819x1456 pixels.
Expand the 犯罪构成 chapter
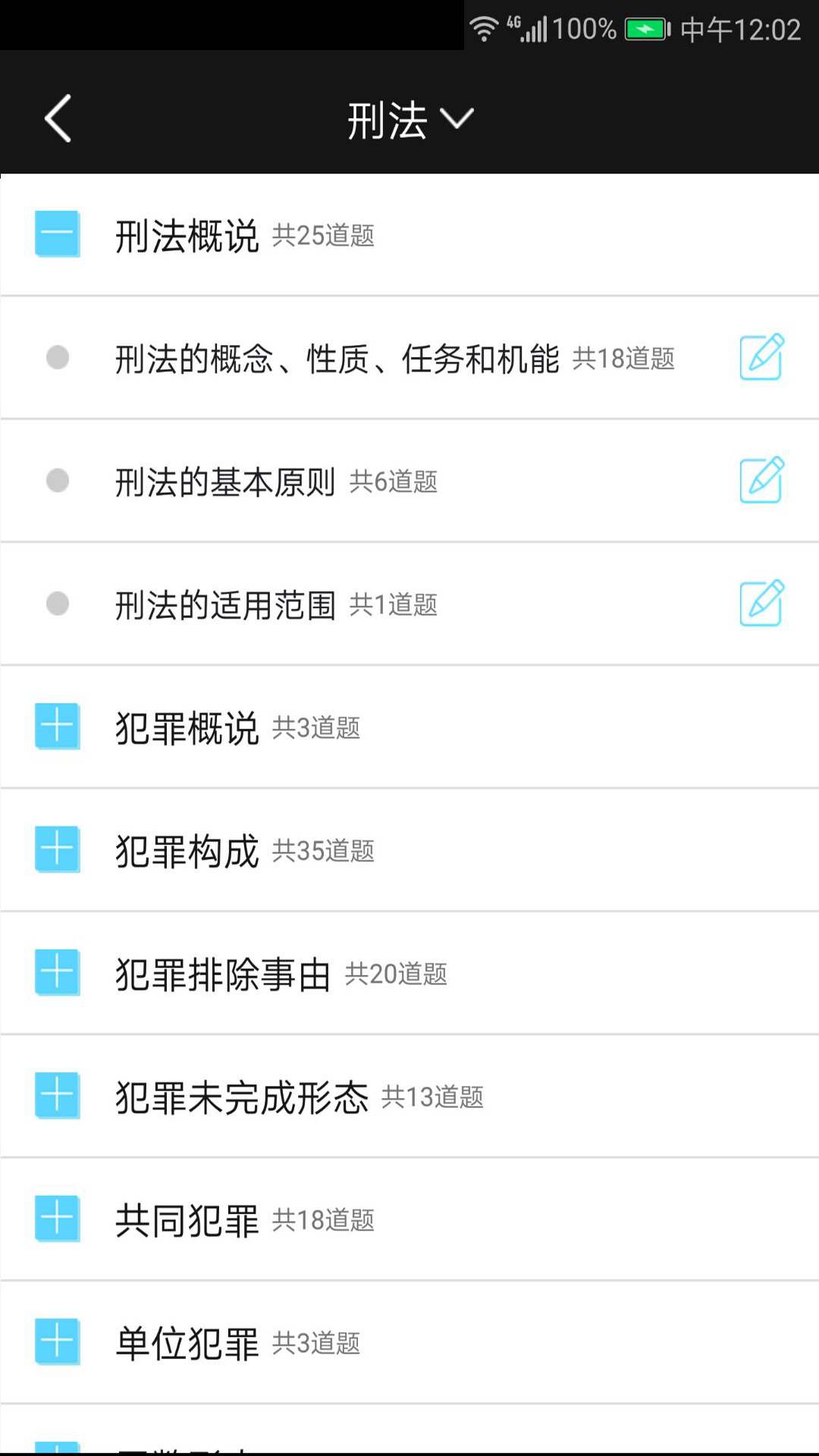click(57, 850)
